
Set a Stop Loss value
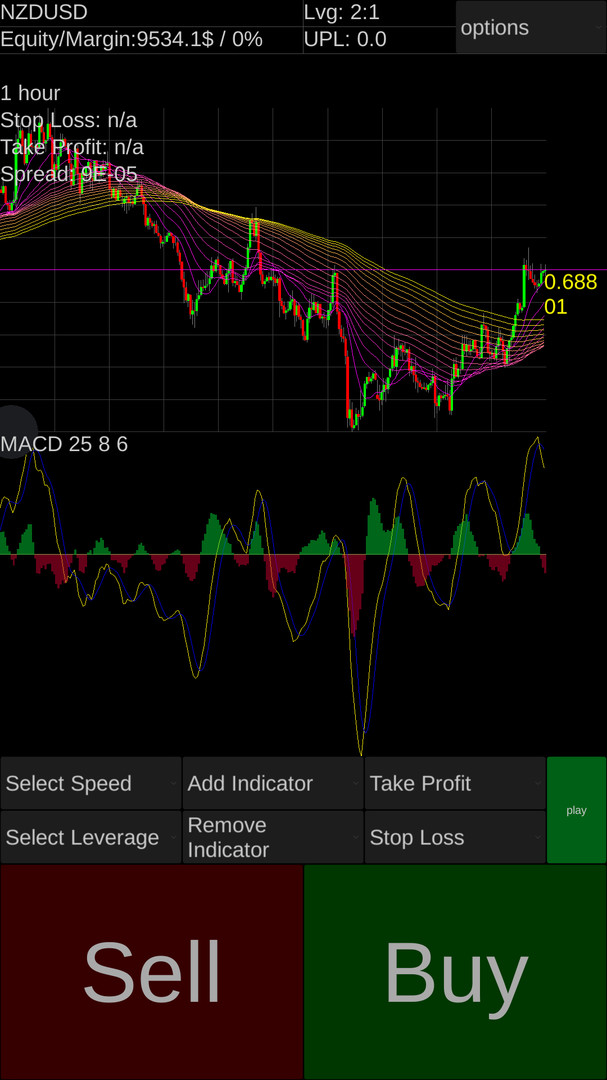click(x=455, y=837)
